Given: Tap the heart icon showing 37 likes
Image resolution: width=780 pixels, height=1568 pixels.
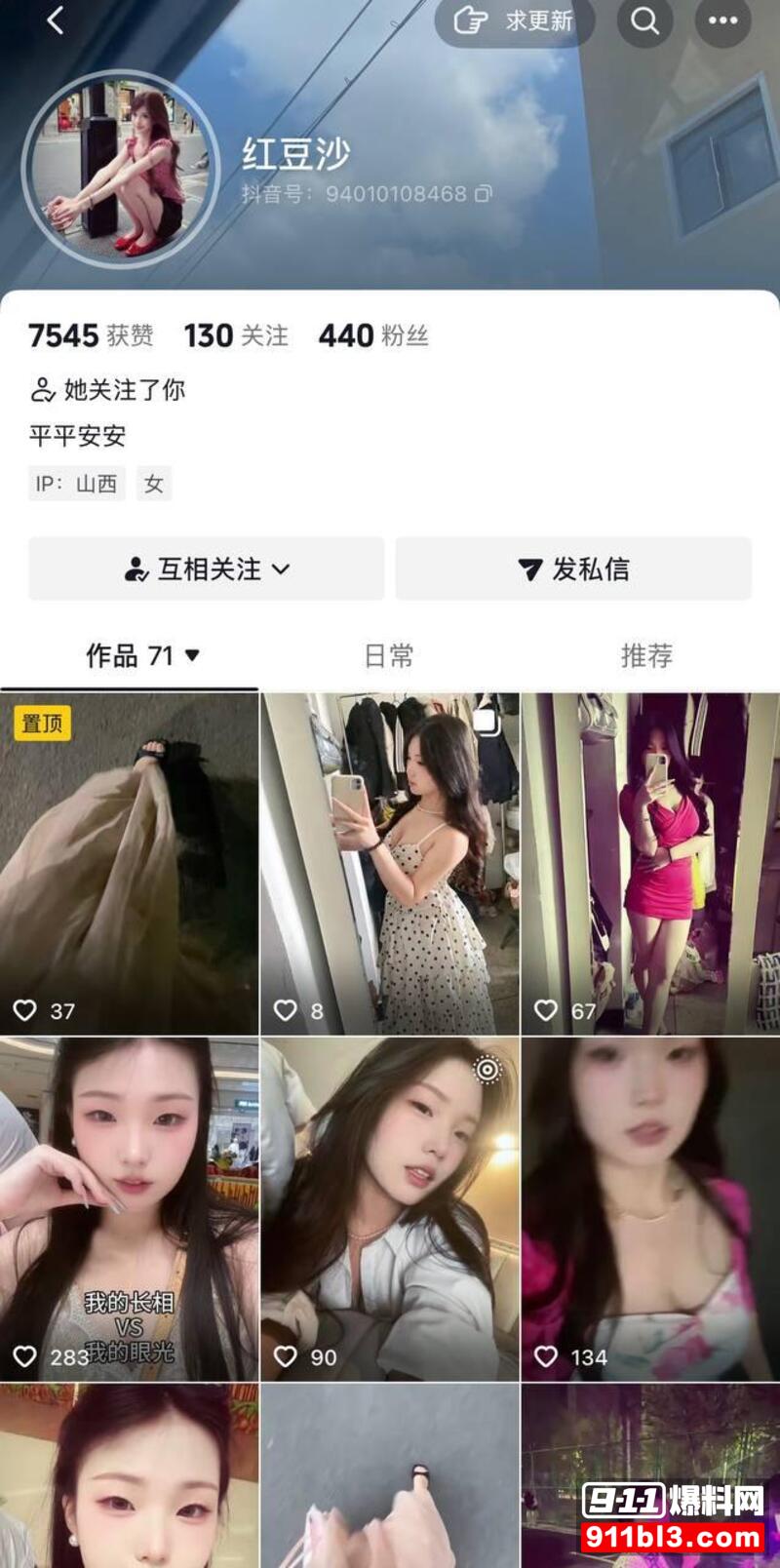Looking at the screenshot, I should pyautogui.click(x=24, y=1010).
